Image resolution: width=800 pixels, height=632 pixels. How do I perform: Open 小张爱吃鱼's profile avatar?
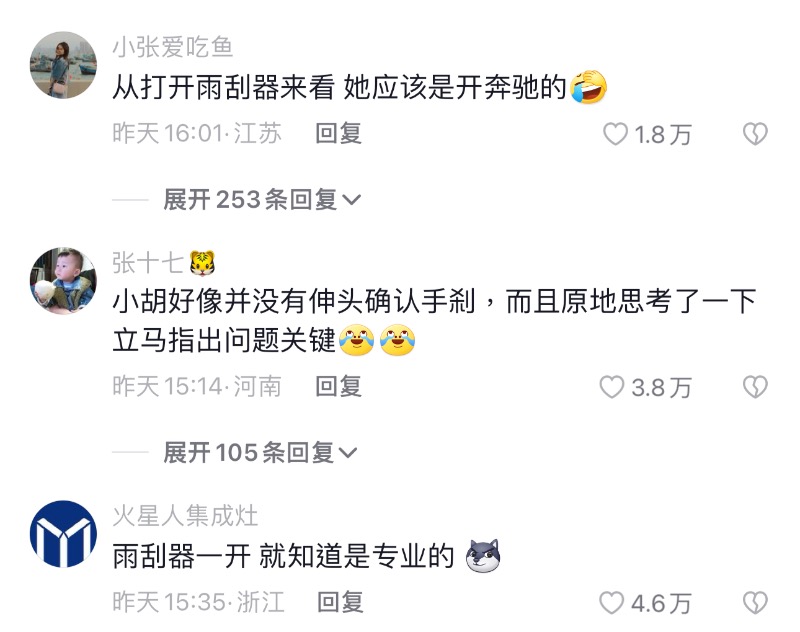click(x=64, y=65)
